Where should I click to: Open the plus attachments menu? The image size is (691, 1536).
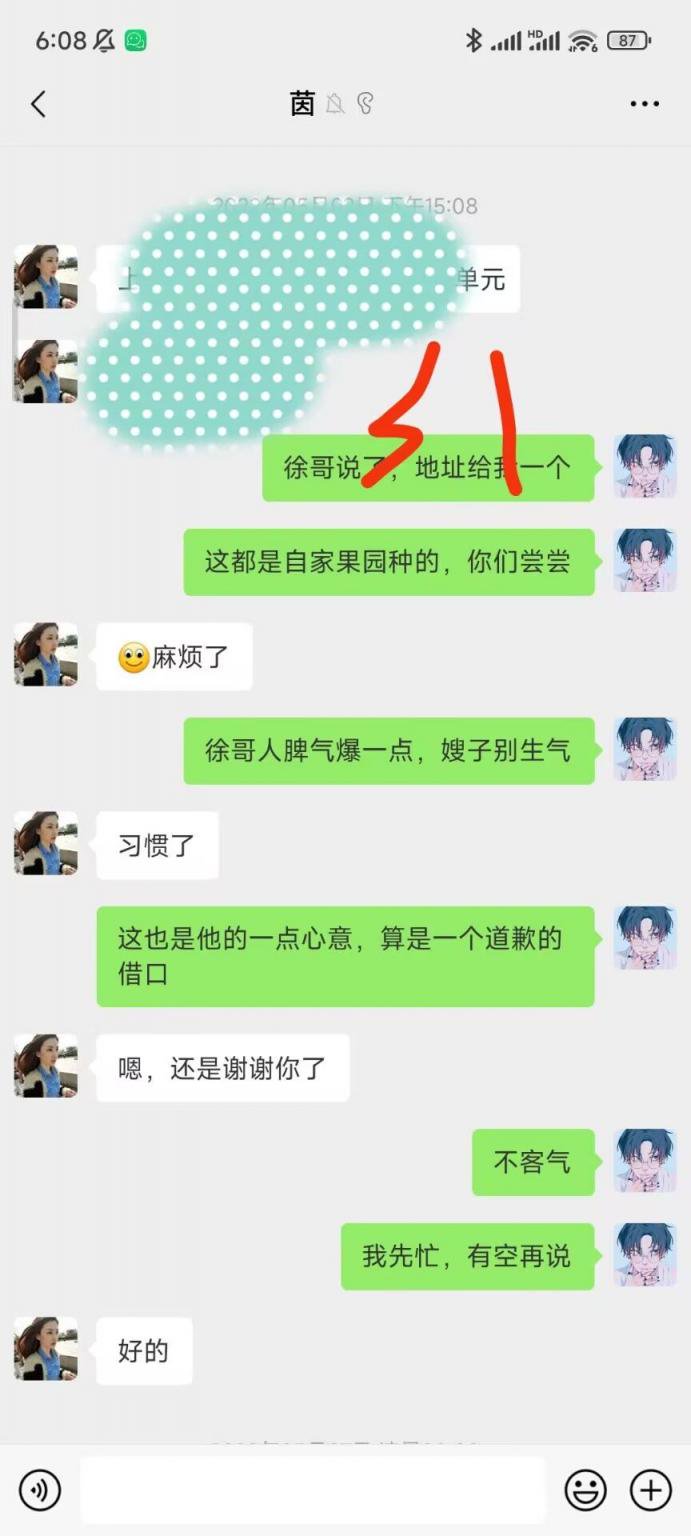650,1491
